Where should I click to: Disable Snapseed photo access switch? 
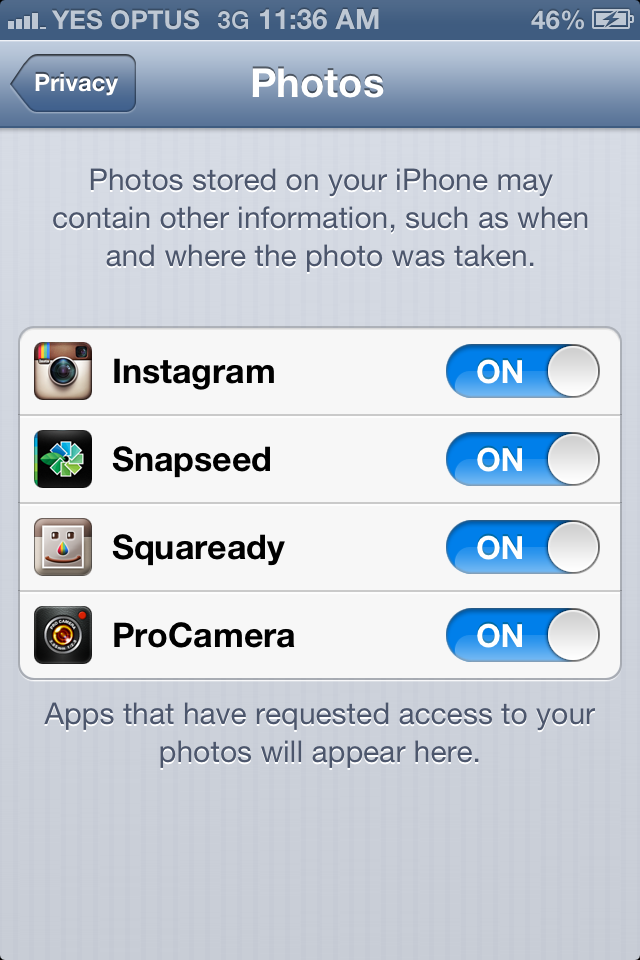(x=522, y=460)
